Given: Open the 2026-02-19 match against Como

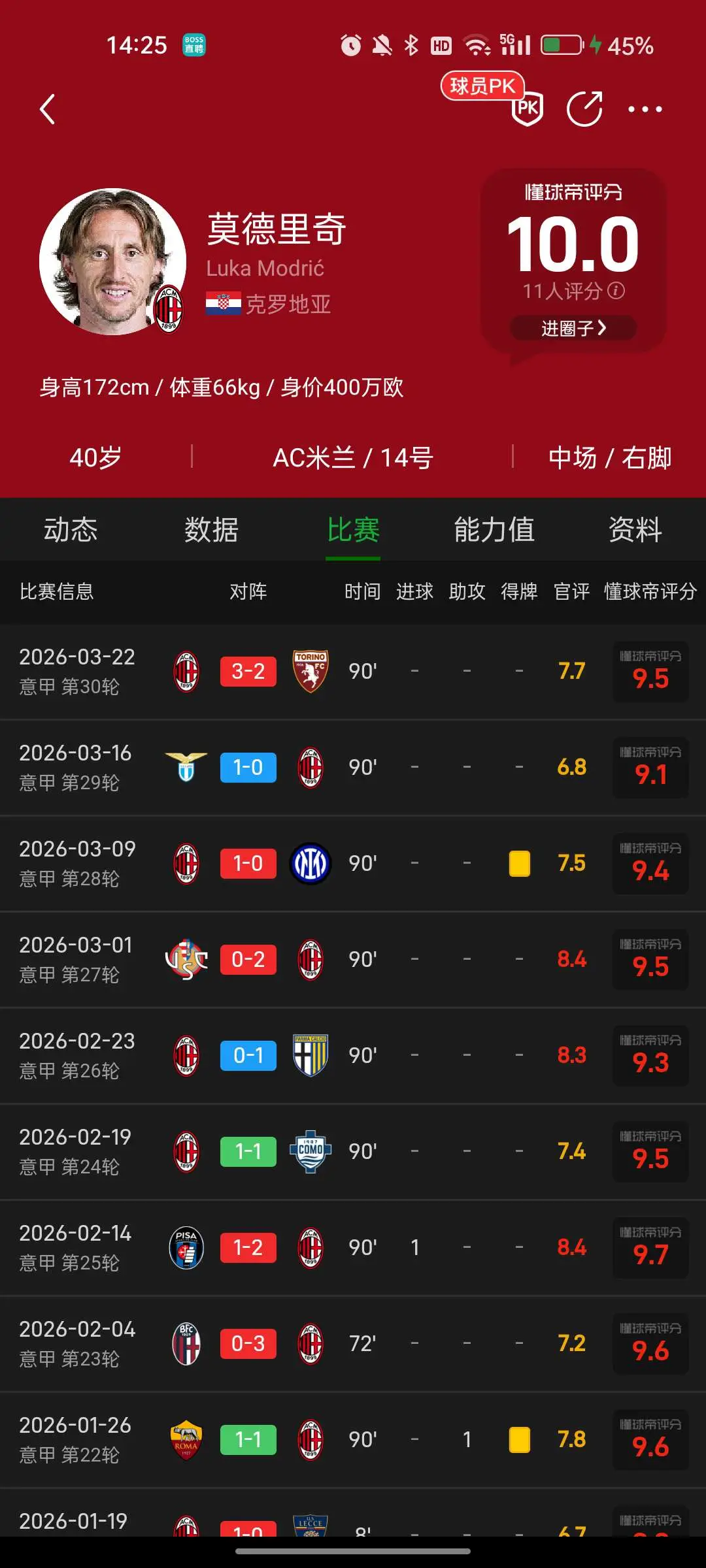Looking at the screenshot, I should [x=353, y=1152].
